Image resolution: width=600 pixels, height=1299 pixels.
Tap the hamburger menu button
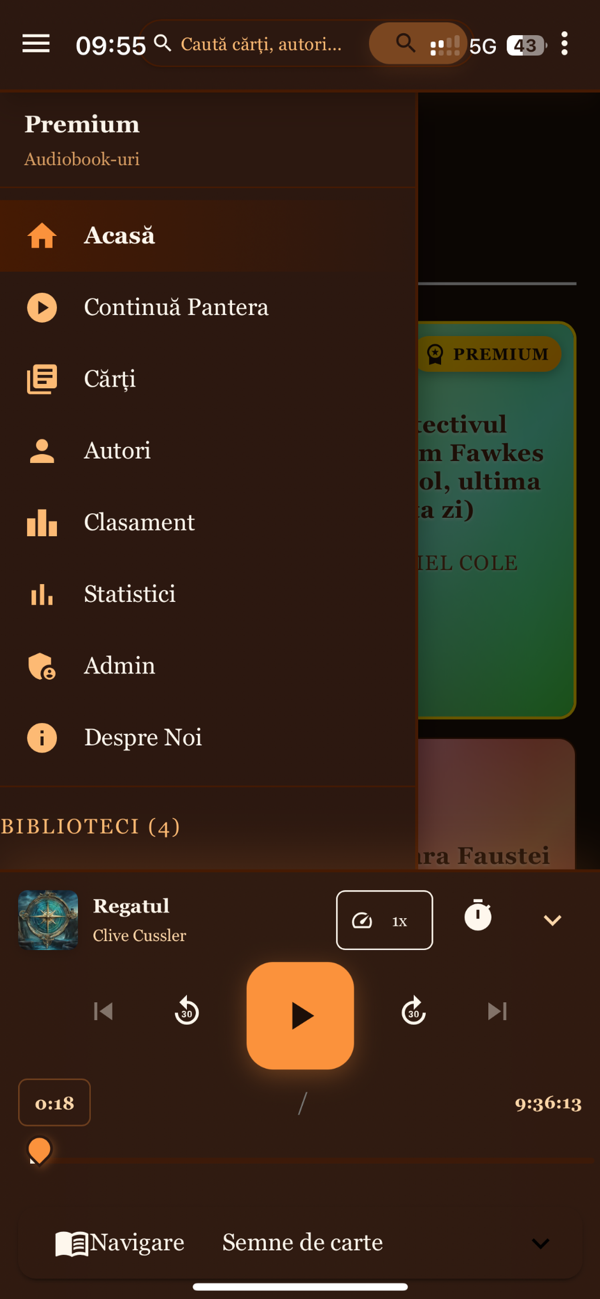36,44
